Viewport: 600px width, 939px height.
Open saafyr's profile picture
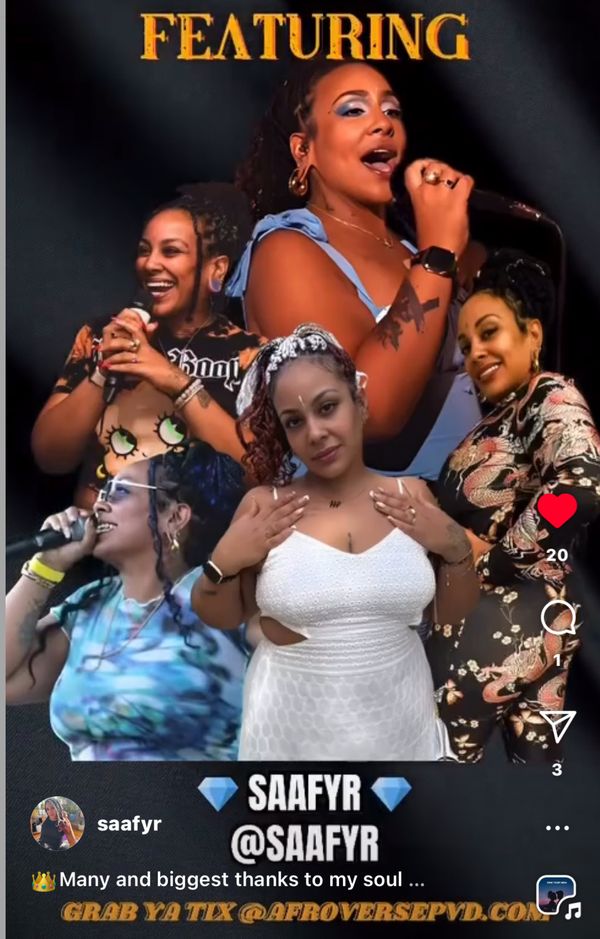click(57, 823)
